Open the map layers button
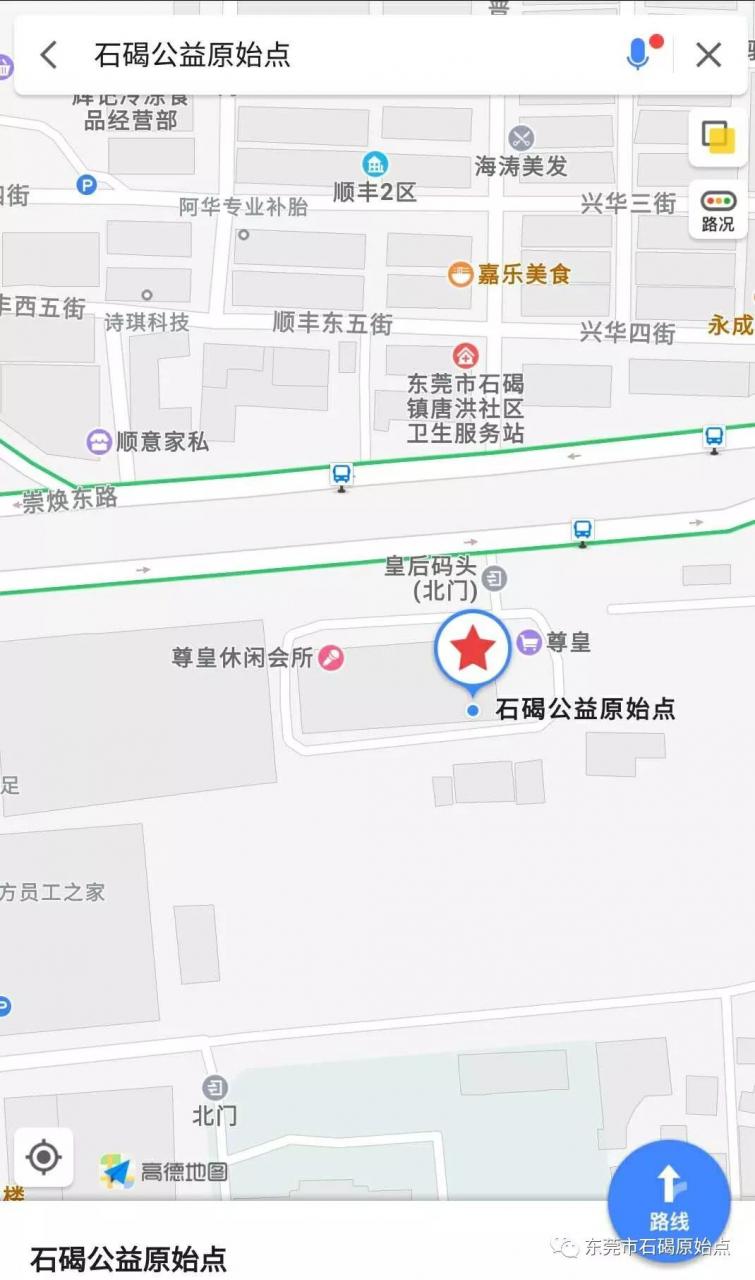The width and height of the screenshot is (755, 1280). (x=717, y=137)
